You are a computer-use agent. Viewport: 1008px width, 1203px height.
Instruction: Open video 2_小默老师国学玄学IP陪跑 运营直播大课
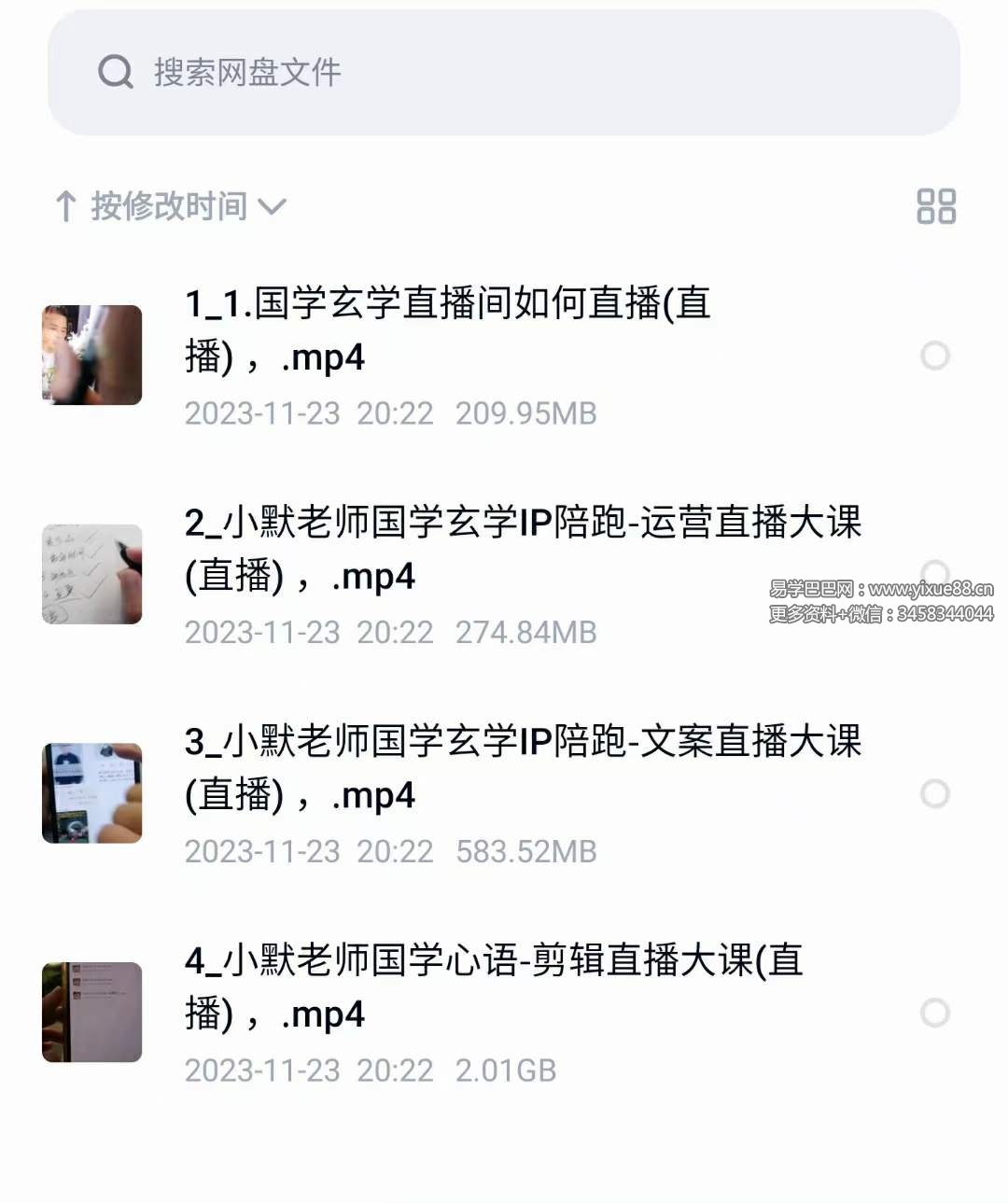pos(523,551)
